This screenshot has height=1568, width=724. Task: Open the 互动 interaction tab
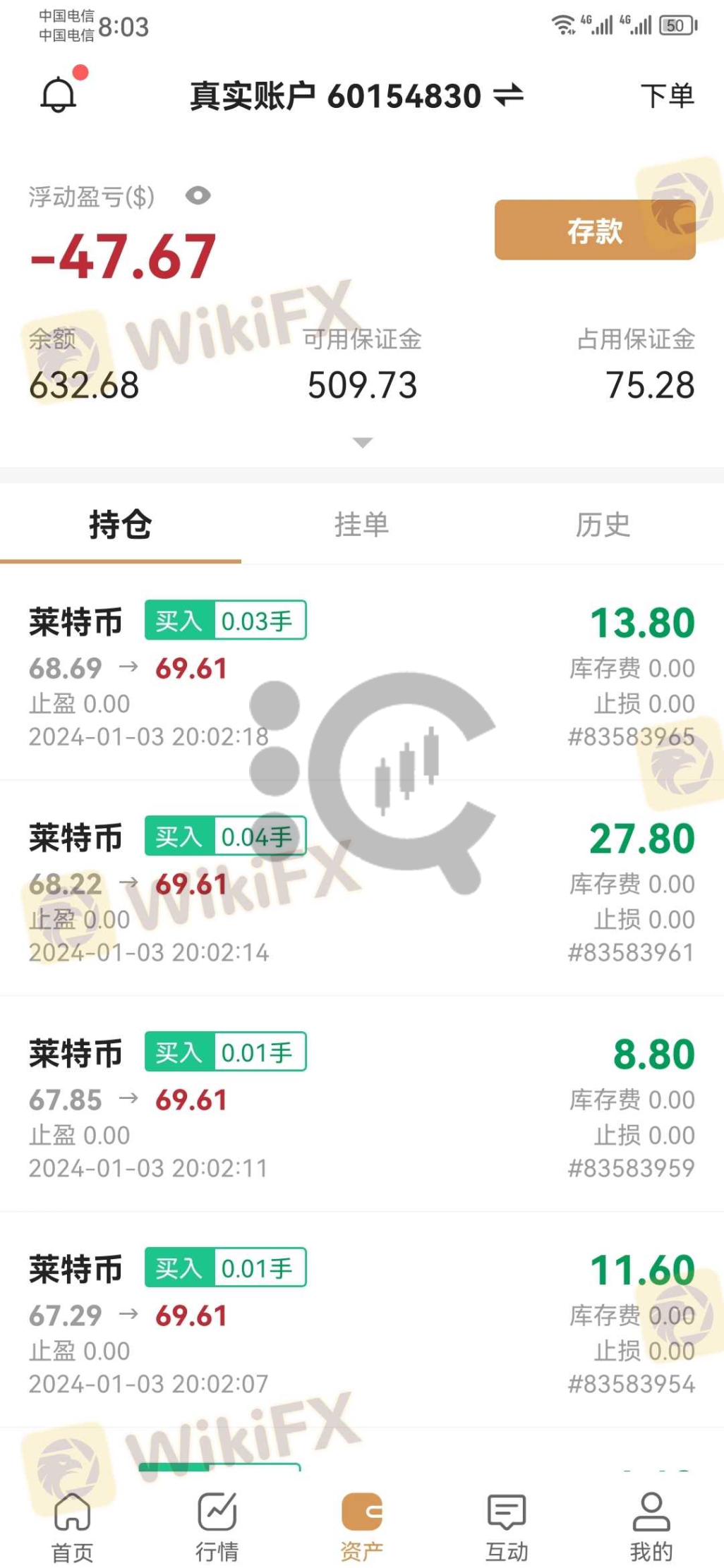click(507, 1524)
